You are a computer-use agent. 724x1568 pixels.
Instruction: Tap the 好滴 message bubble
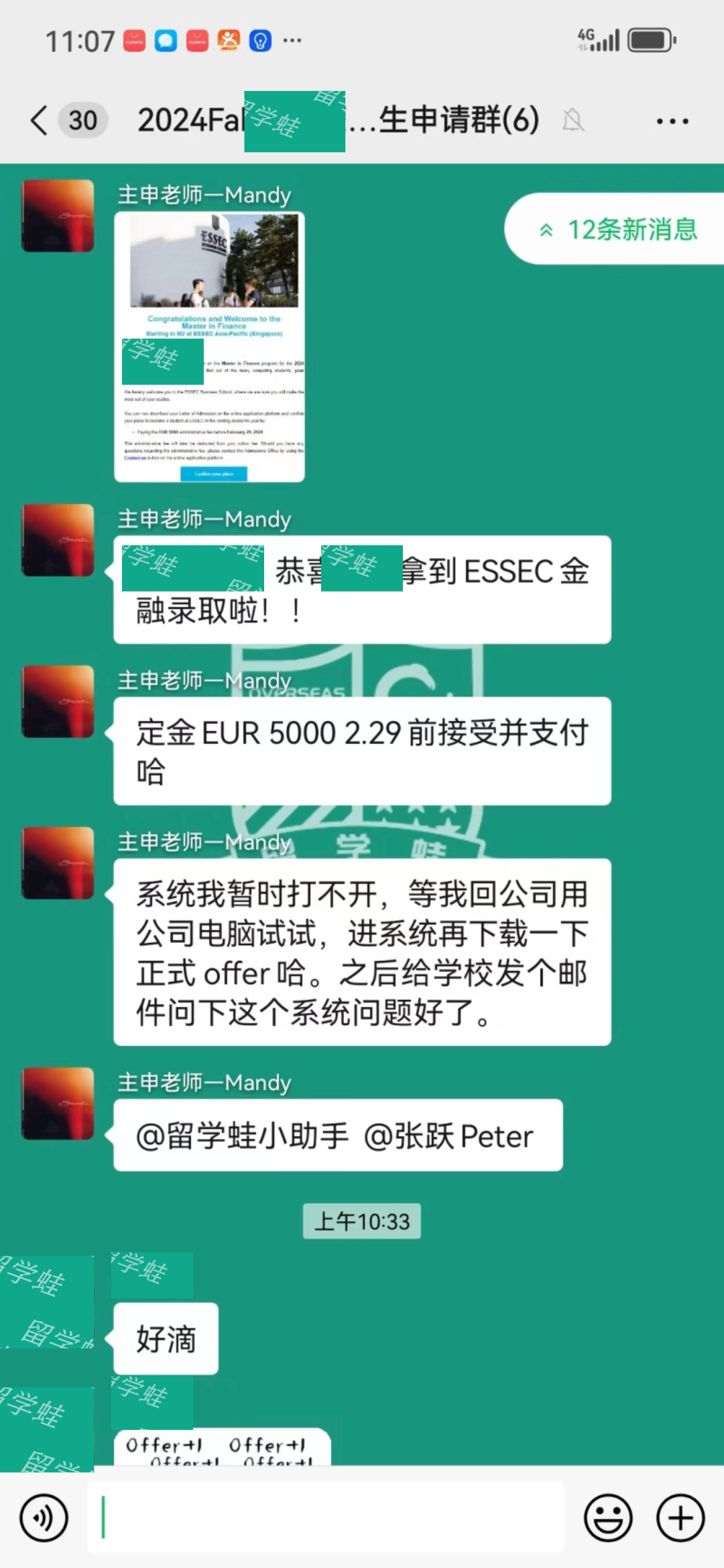(165, 1338)
